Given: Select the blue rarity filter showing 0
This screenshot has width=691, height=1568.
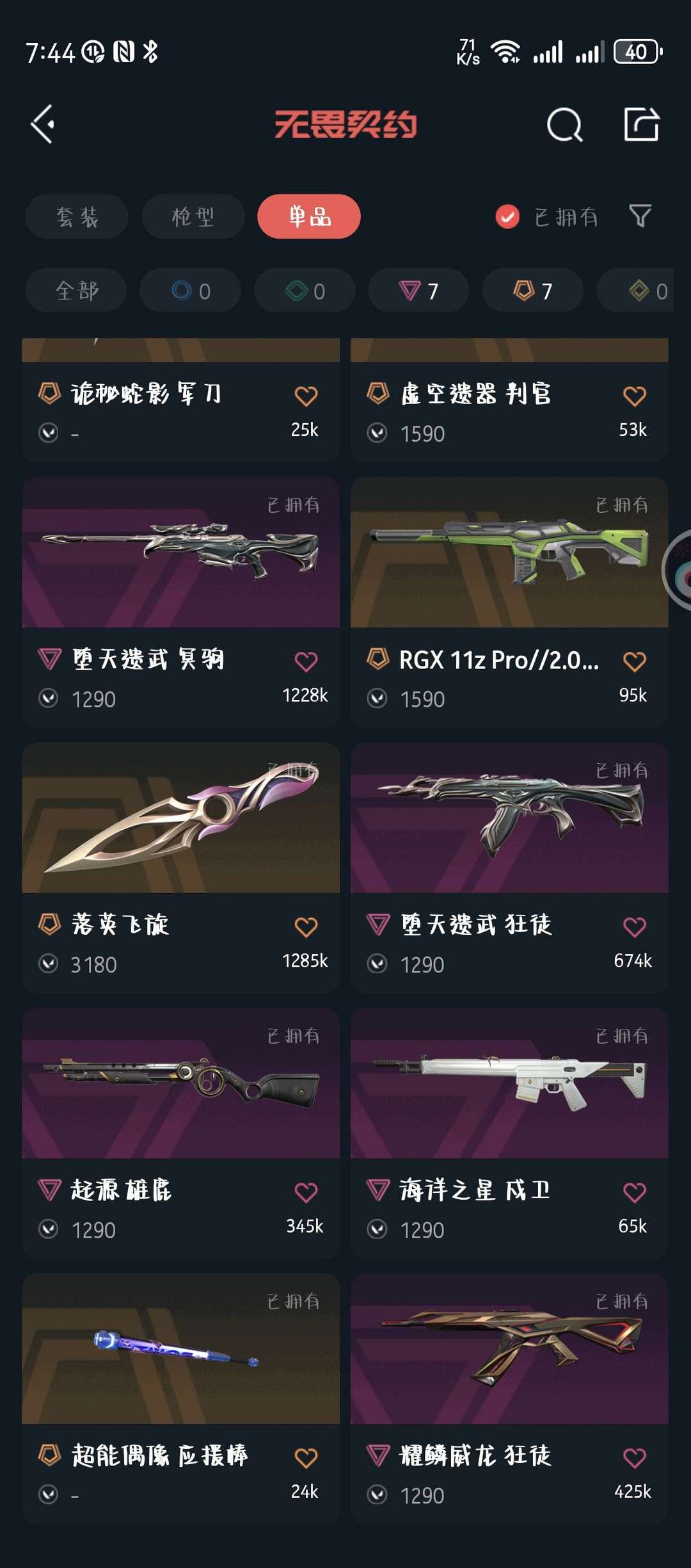Looking at the screenshot, I should (190, 290).
